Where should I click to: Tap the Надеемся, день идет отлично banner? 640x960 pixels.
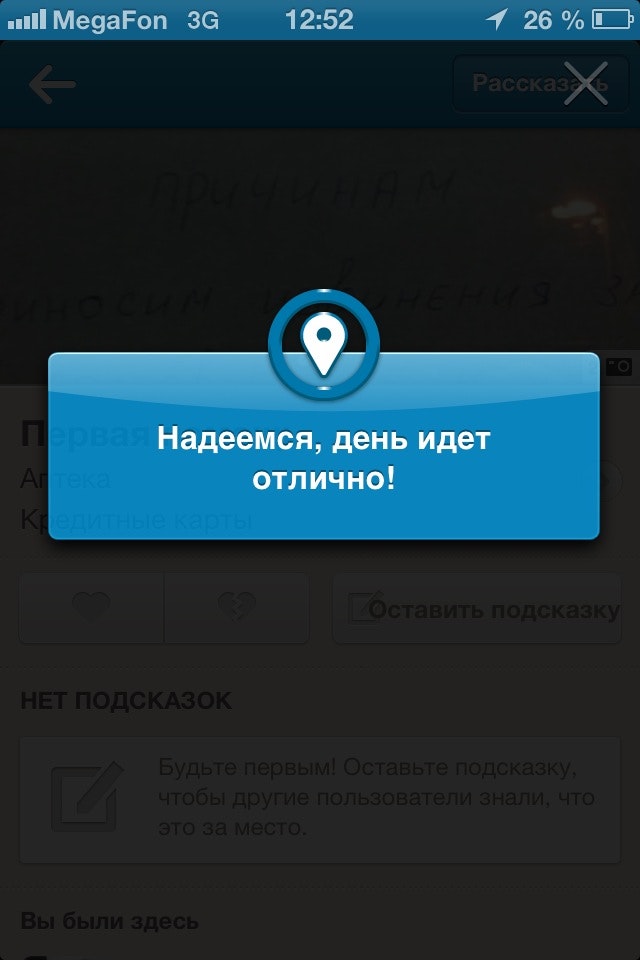tap(323, 460)
